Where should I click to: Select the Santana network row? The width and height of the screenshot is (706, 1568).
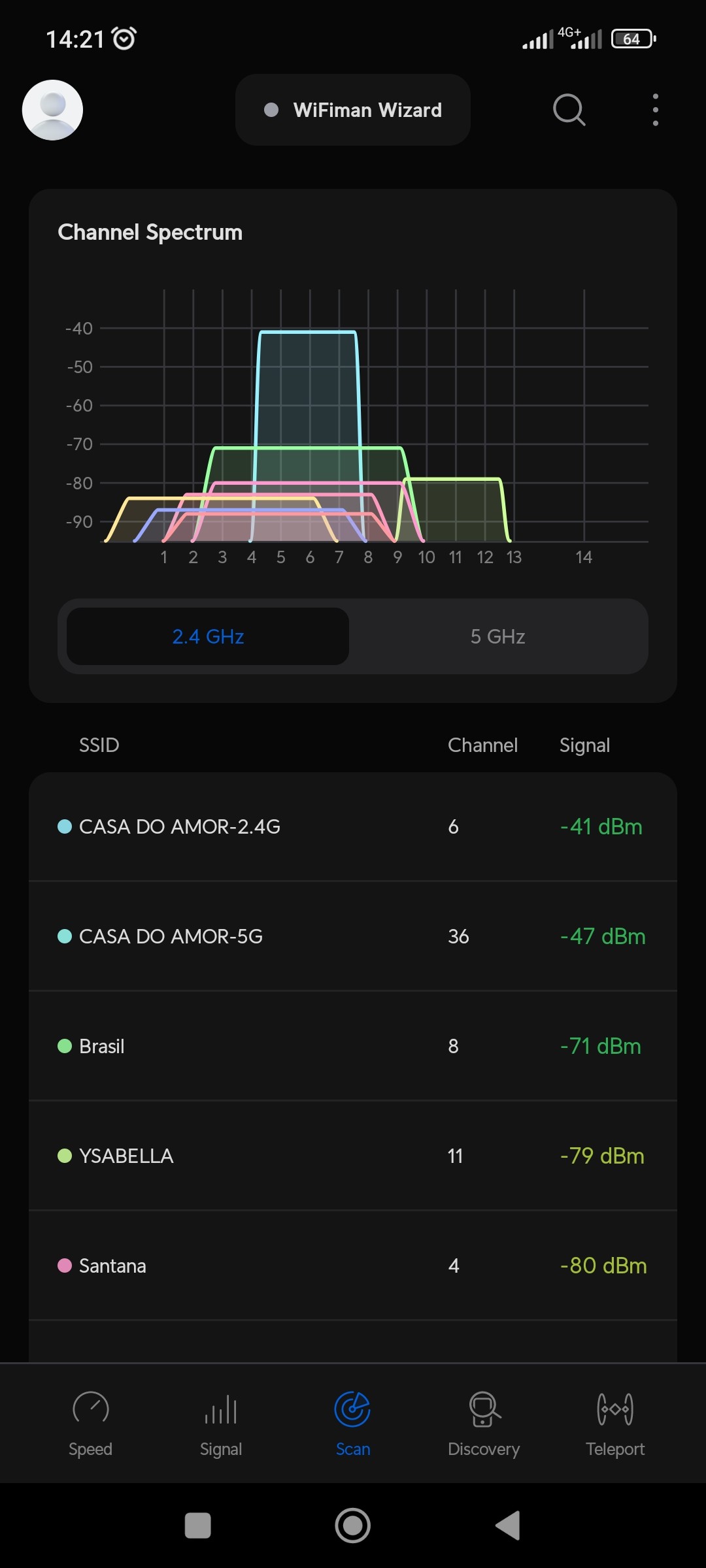pos(353,1266)
